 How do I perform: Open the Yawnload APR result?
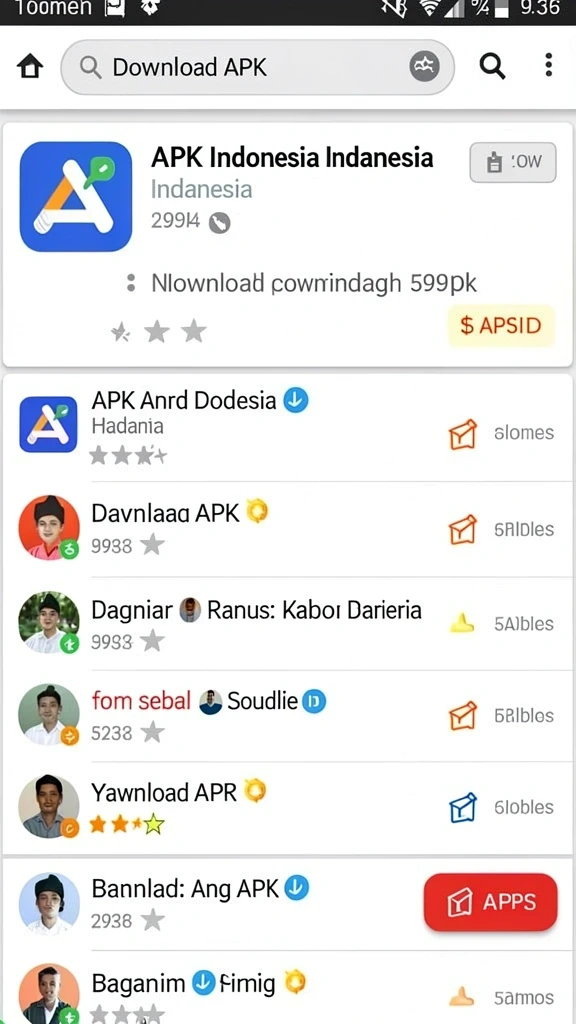tap(287, 808)
